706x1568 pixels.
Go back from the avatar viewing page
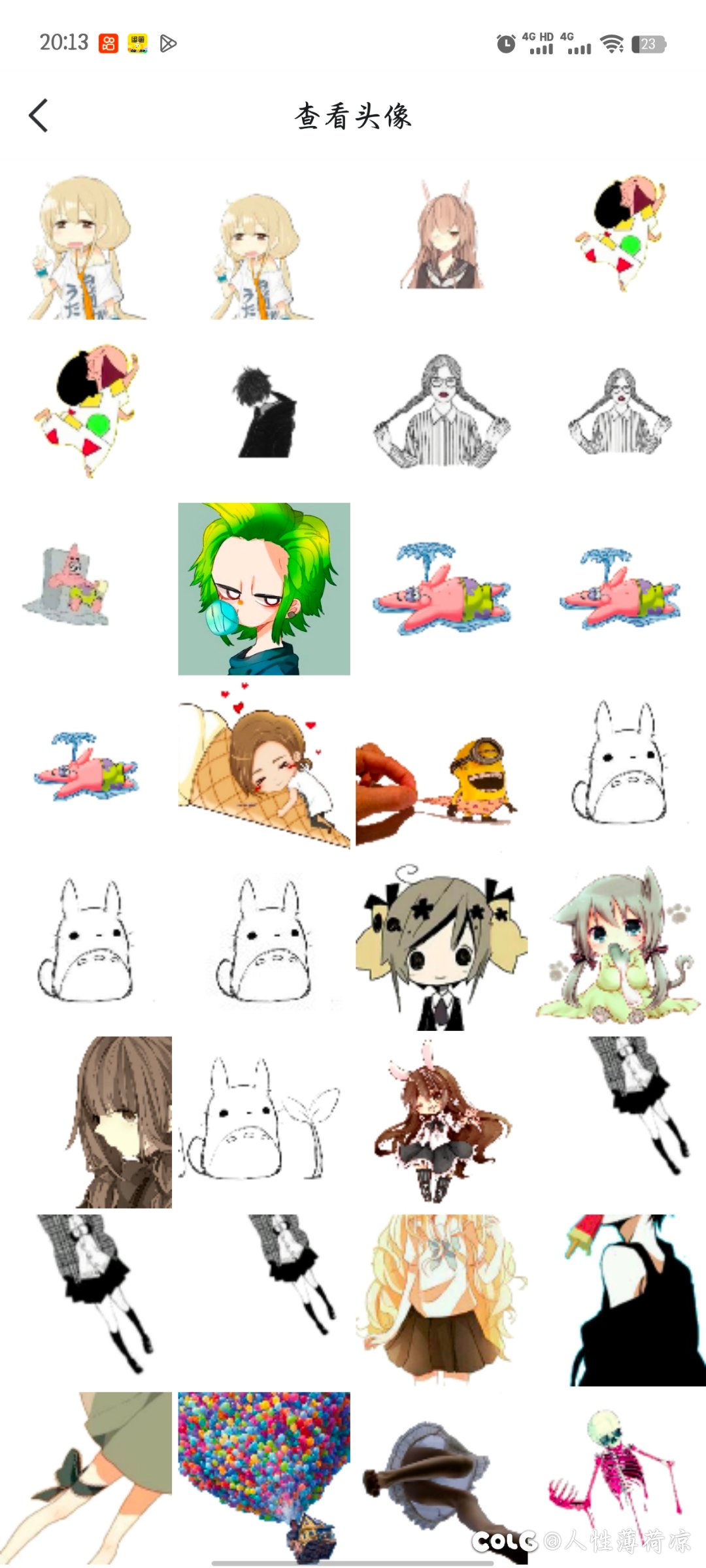coord(39,116)
